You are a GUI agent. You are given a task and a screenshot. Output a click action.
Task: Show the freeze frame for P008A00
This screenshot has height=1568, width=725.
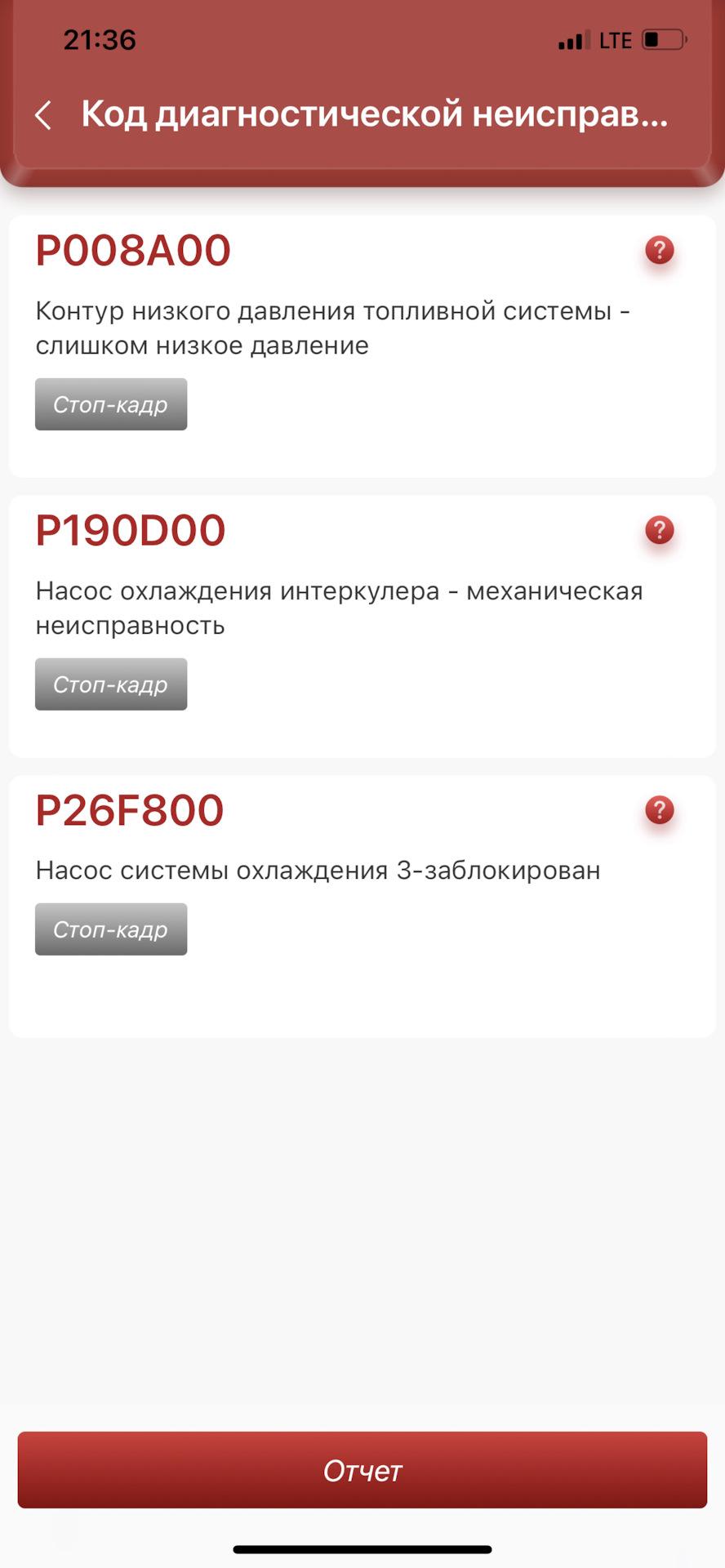coord(111,404)
